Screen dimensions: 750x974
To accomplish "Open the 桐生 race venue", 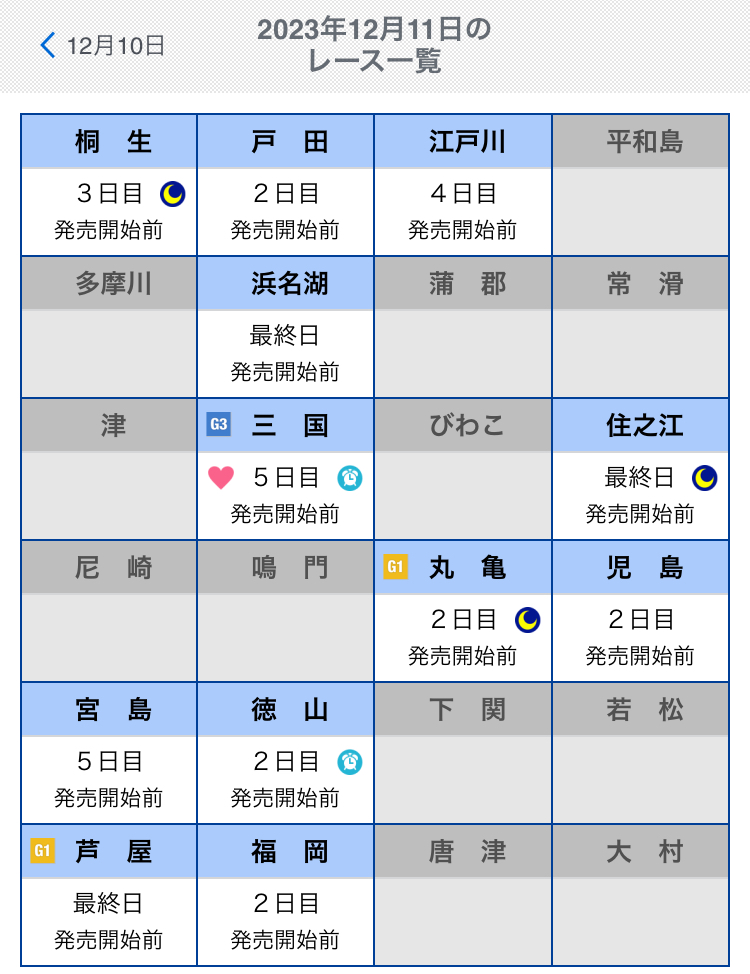I will (110, 185).
